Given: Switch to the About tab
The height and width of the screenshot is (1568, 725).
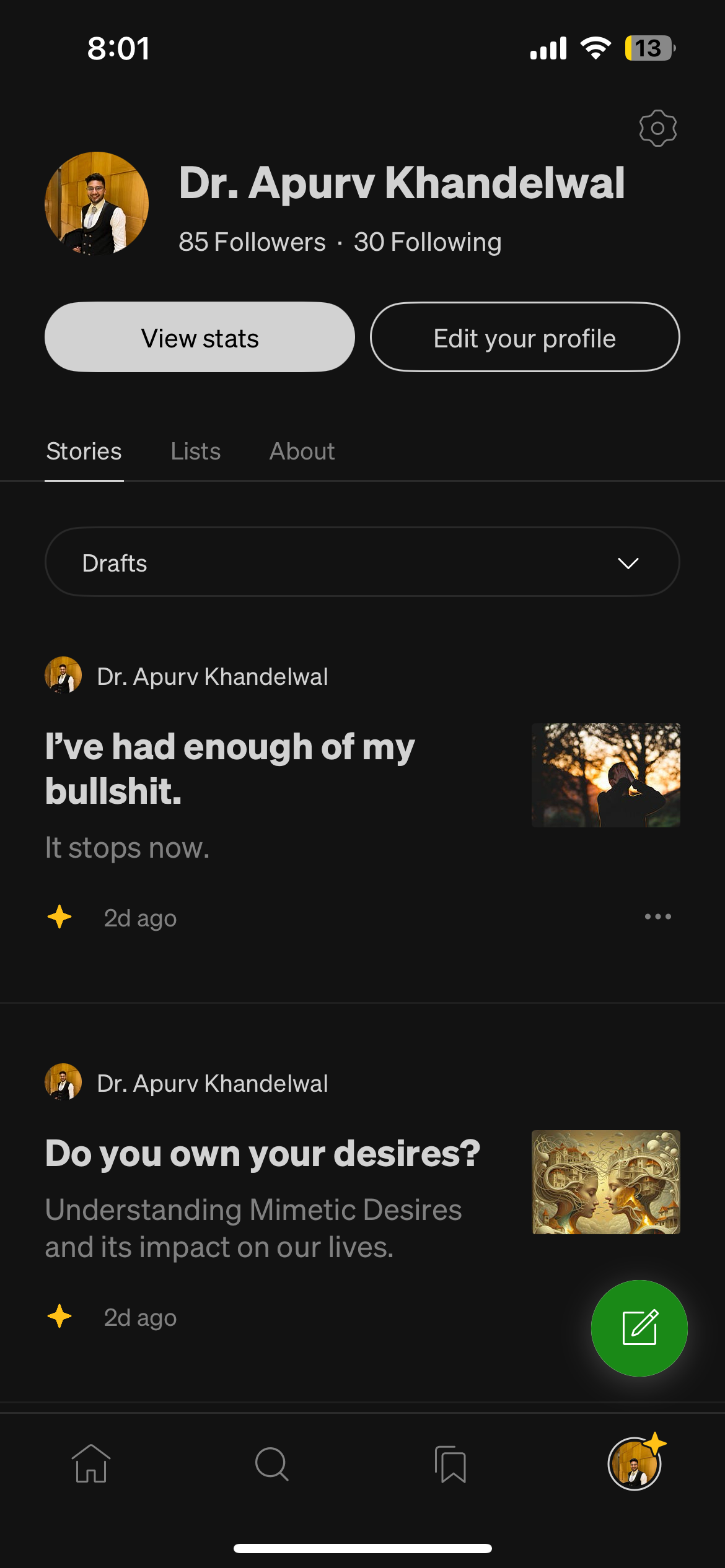Looking at the screenshot, I should tap(302, 451).
